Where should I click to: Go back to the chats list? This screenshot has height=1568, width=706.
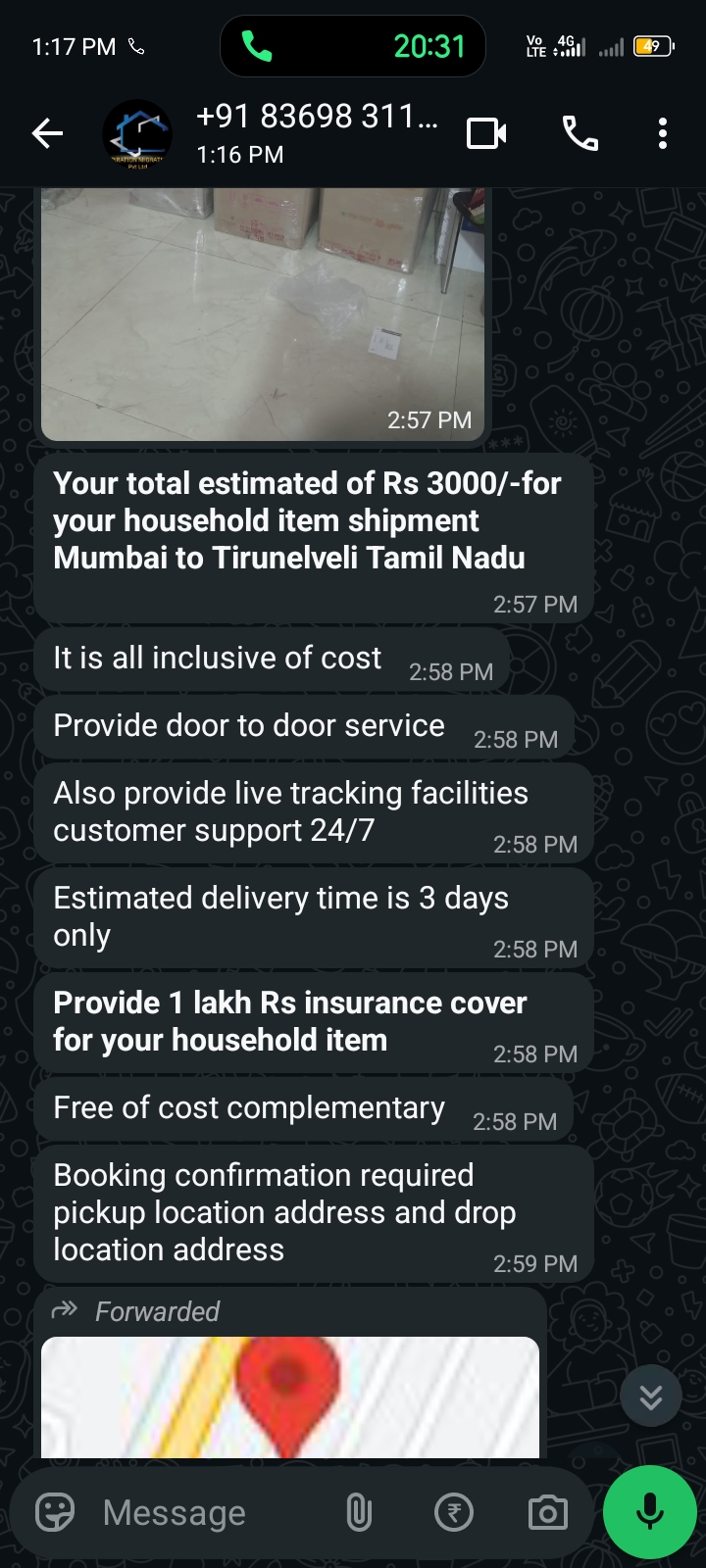tap(47, 133)
